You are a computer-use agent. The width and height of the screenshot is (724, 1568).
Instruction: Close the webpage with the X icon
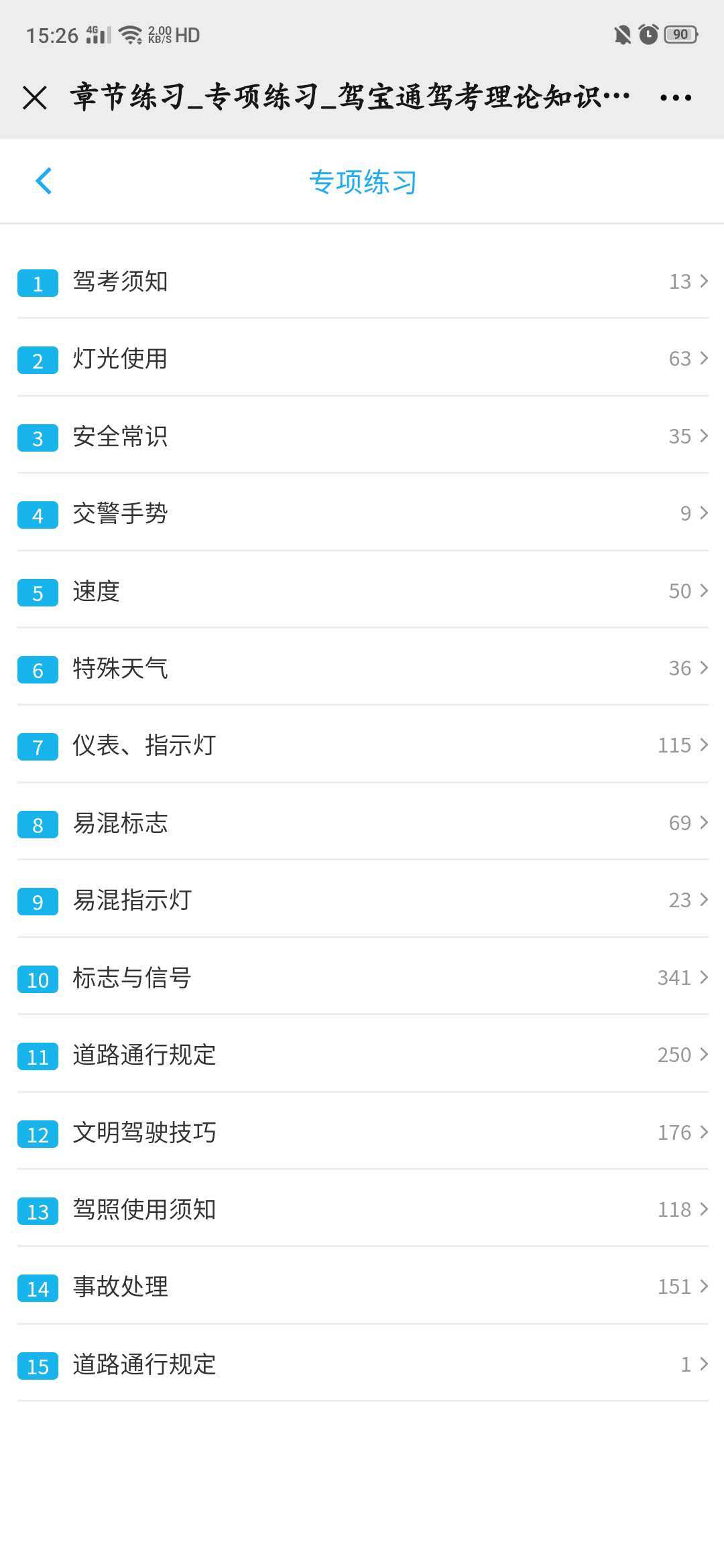pyautogui.click(x=35, y=98)
